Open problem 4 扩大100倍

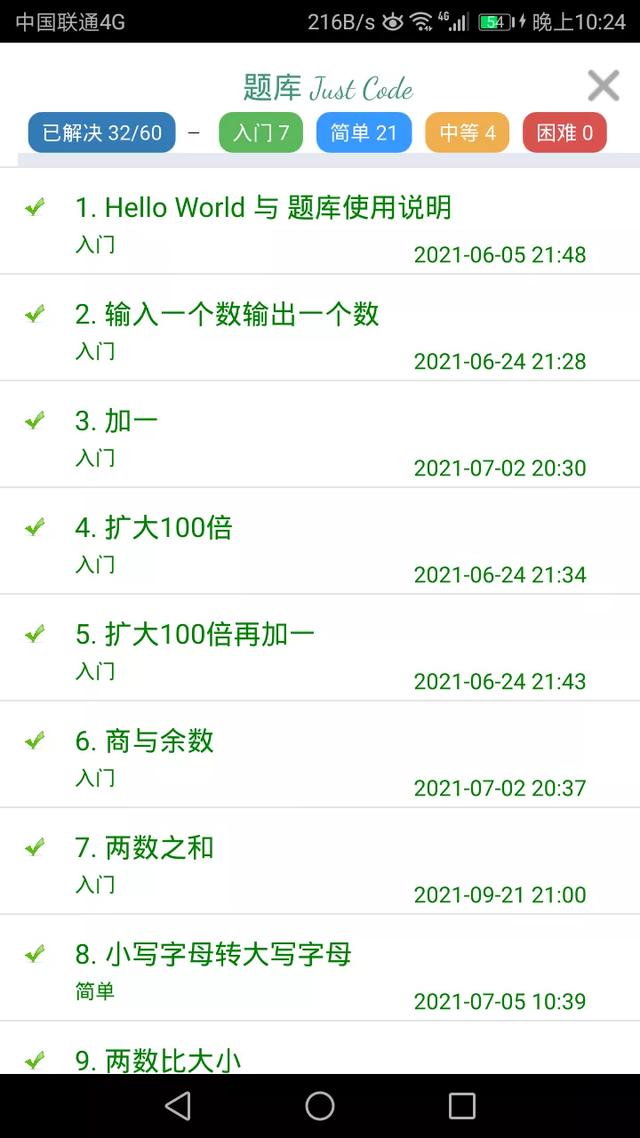point(320,541)
